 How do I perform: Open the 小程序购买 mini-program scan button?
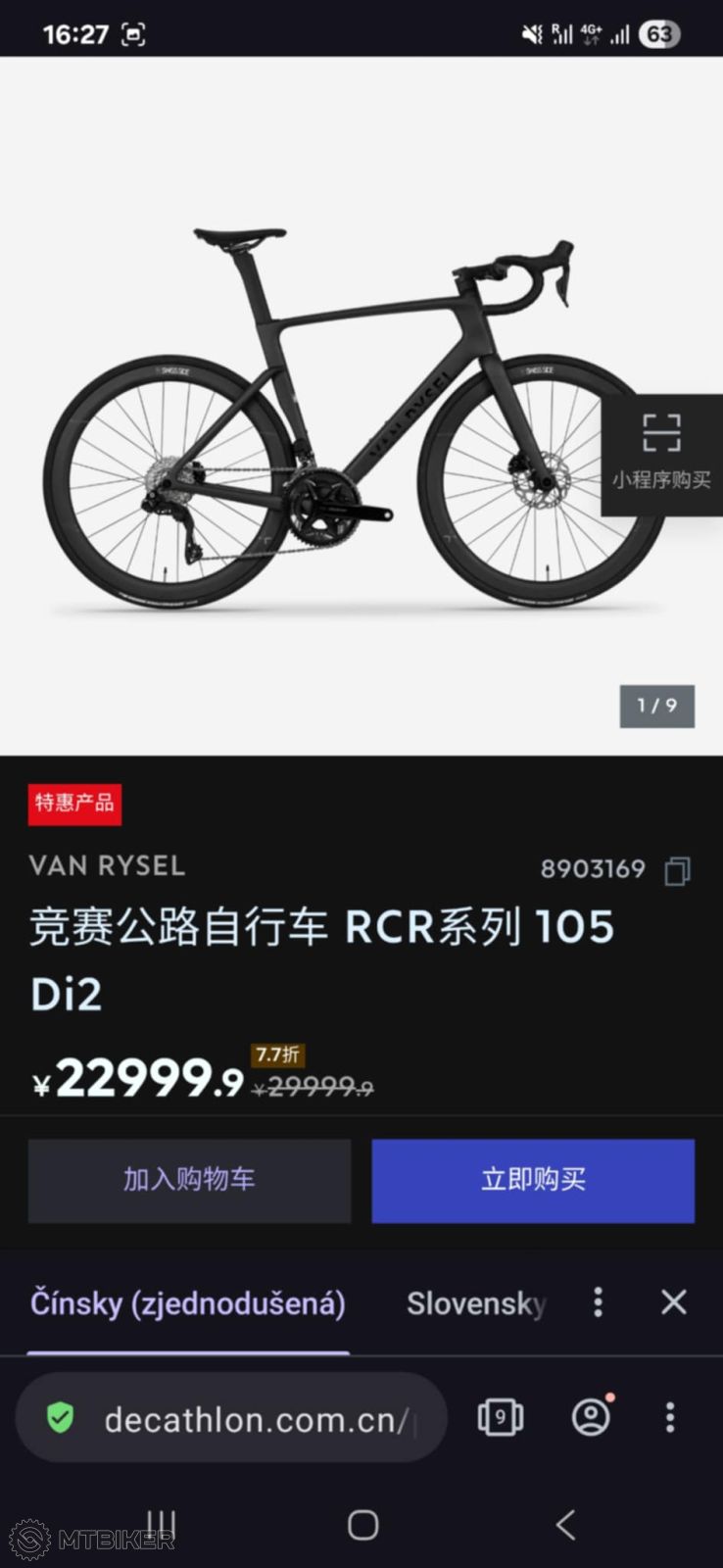(x=661, y=453)
